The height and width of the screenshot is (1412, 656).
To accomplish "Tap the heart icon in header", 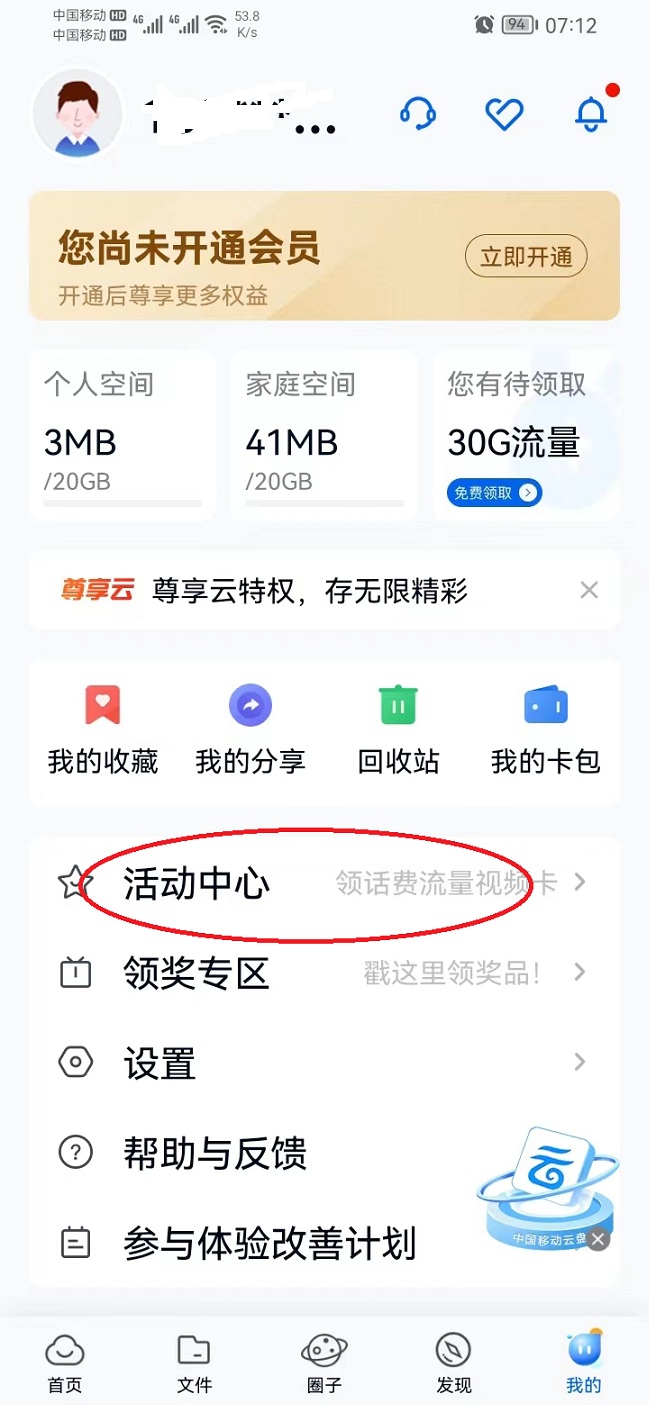I will 504,113.
